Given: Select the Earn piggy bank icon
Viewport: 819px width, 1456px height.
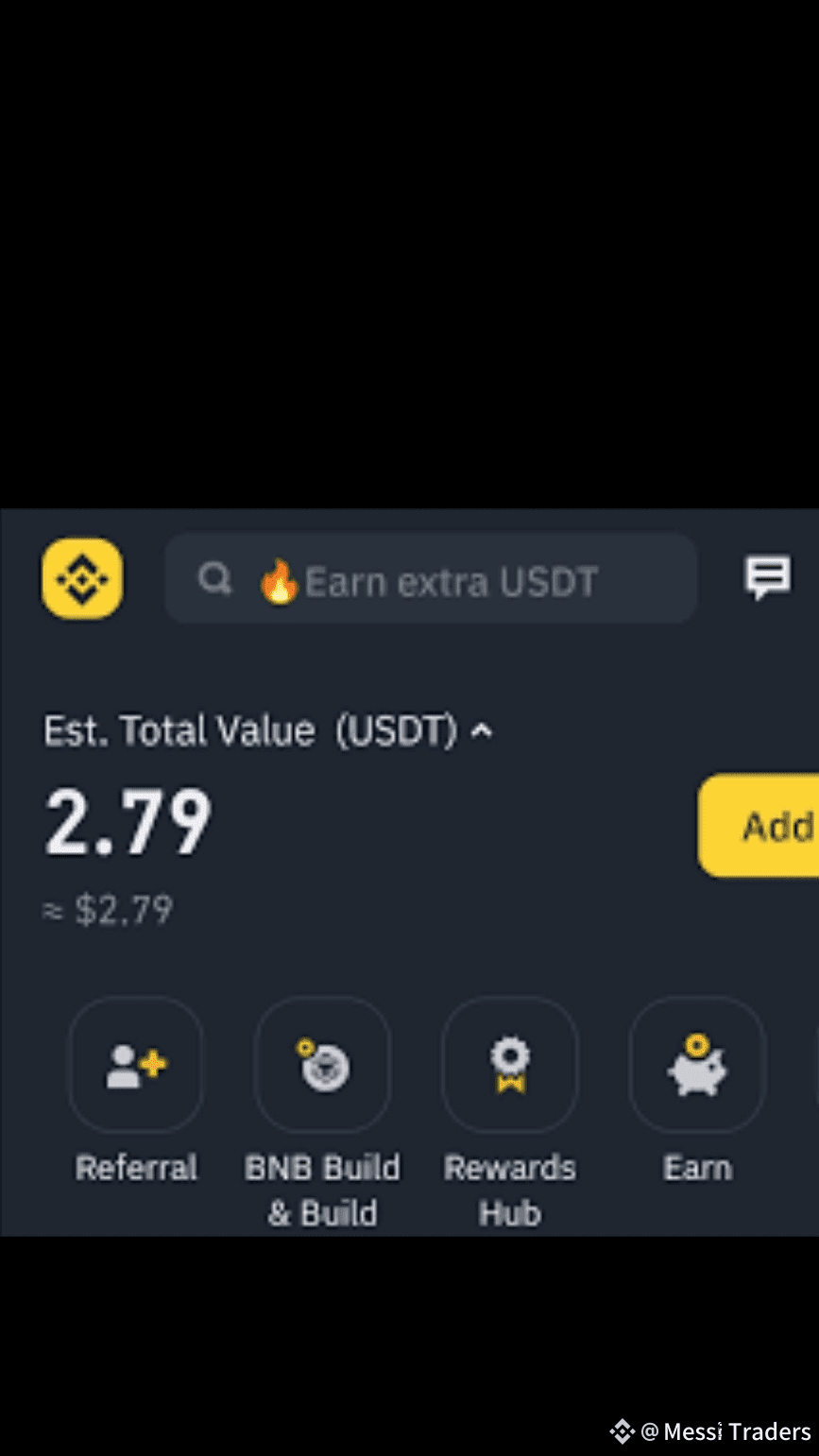Looking at the screenshot, I should (696, 1065).
